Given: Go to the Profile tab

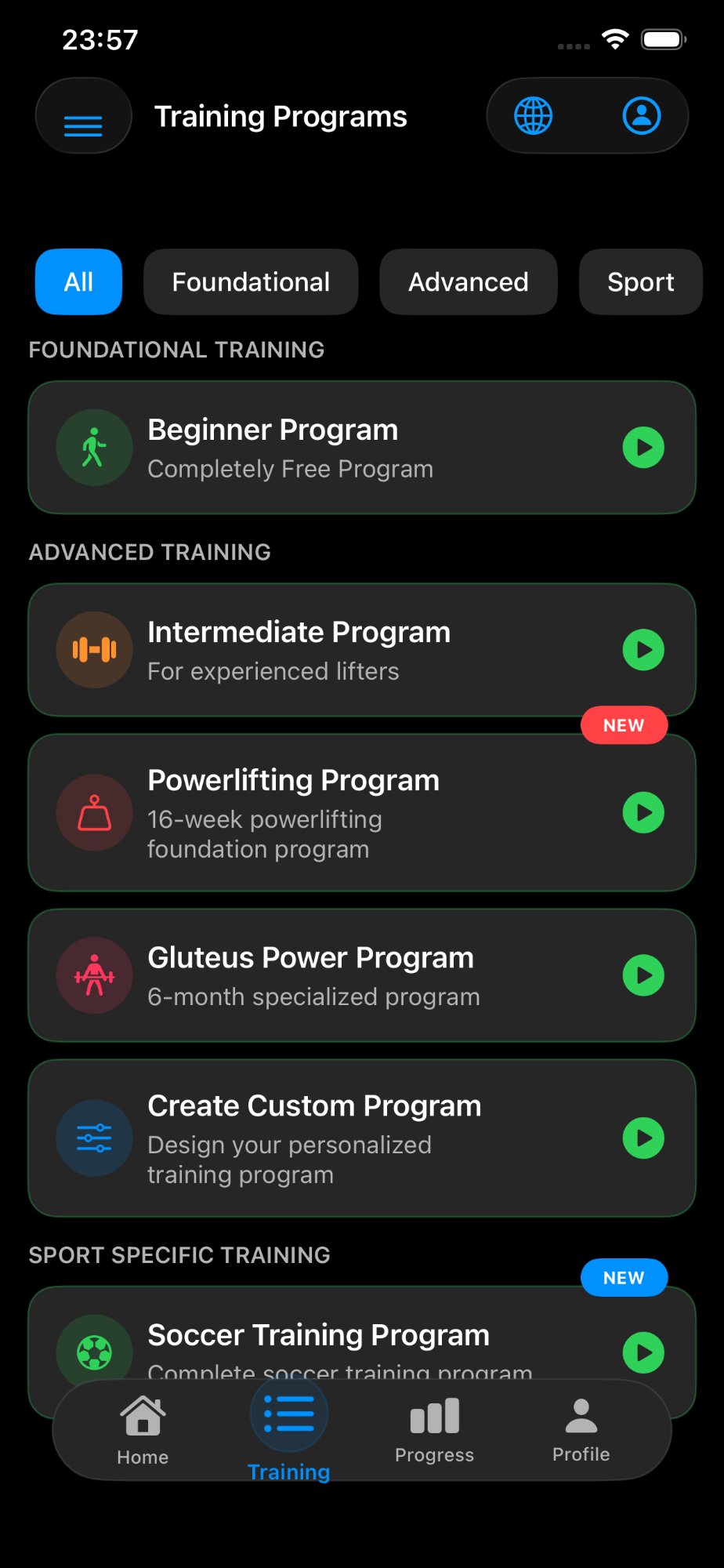Looking at the screenshot, I should point(580,1428).
